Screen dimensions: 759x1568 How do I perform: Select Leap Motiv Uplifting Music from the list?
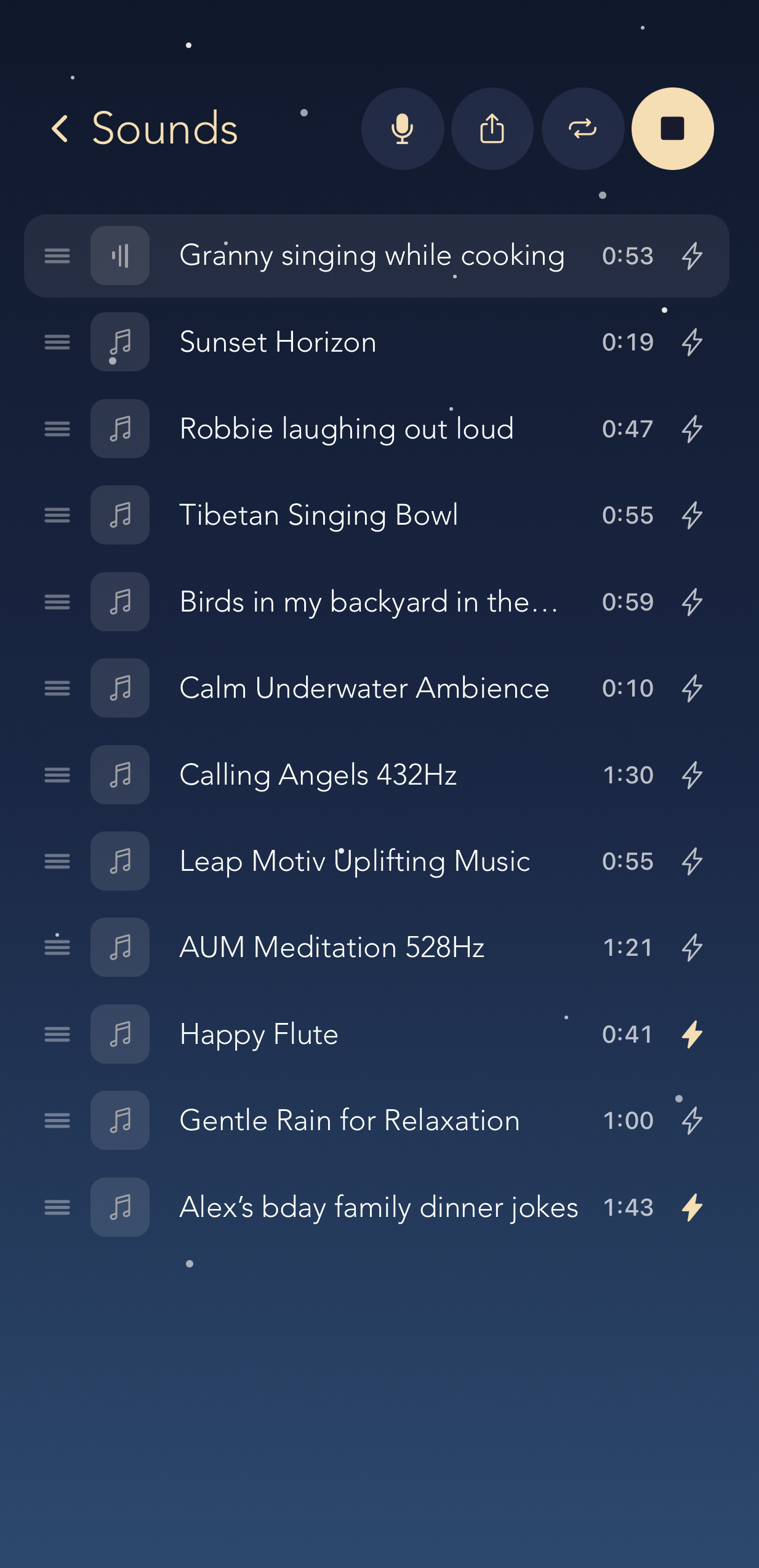[x=354, y=862]
